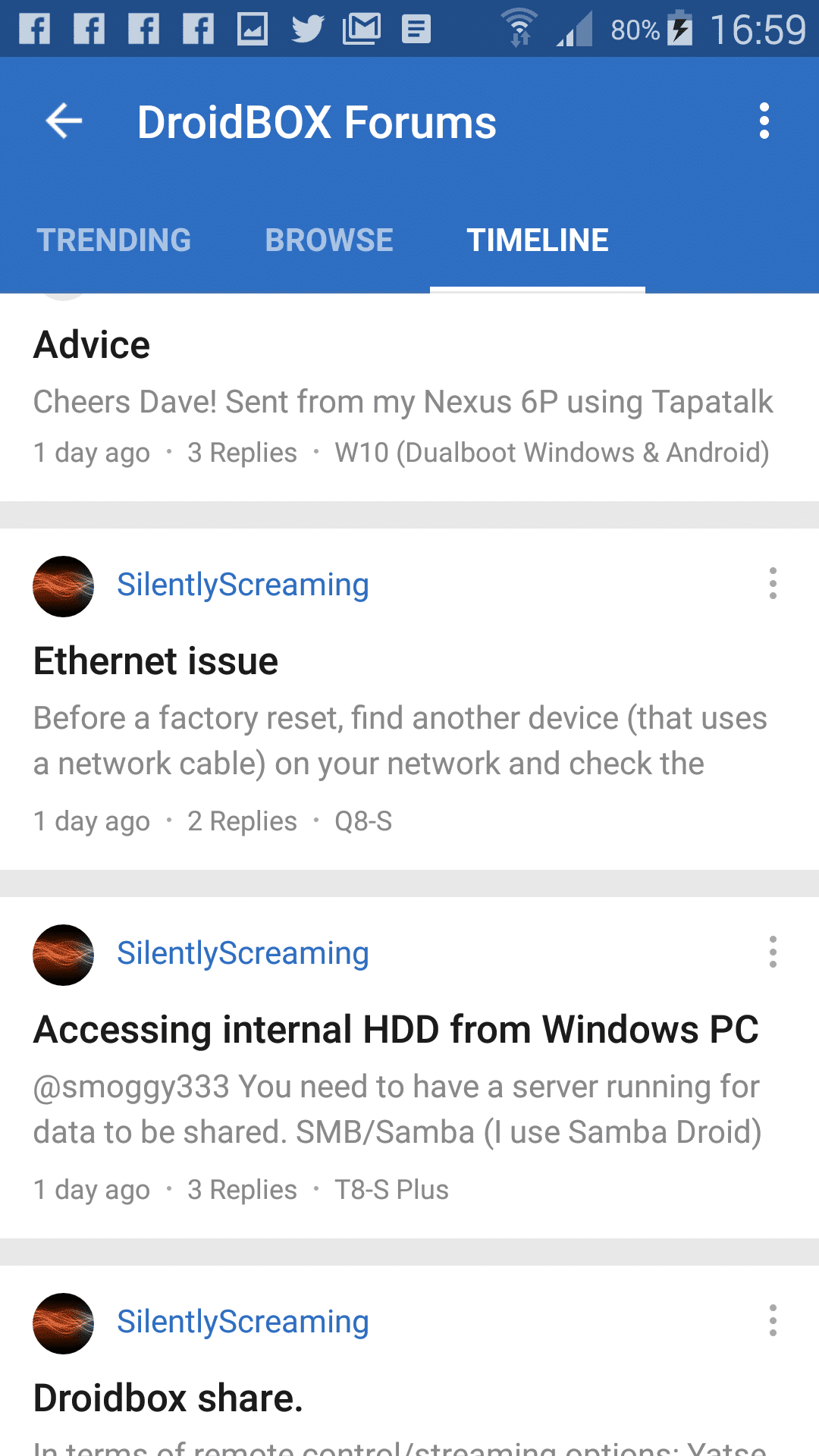The image size is (819, 1456).
Task: Open Accessing internal HDD from Windows PC thread
Action: click(x=396, y=1030)
